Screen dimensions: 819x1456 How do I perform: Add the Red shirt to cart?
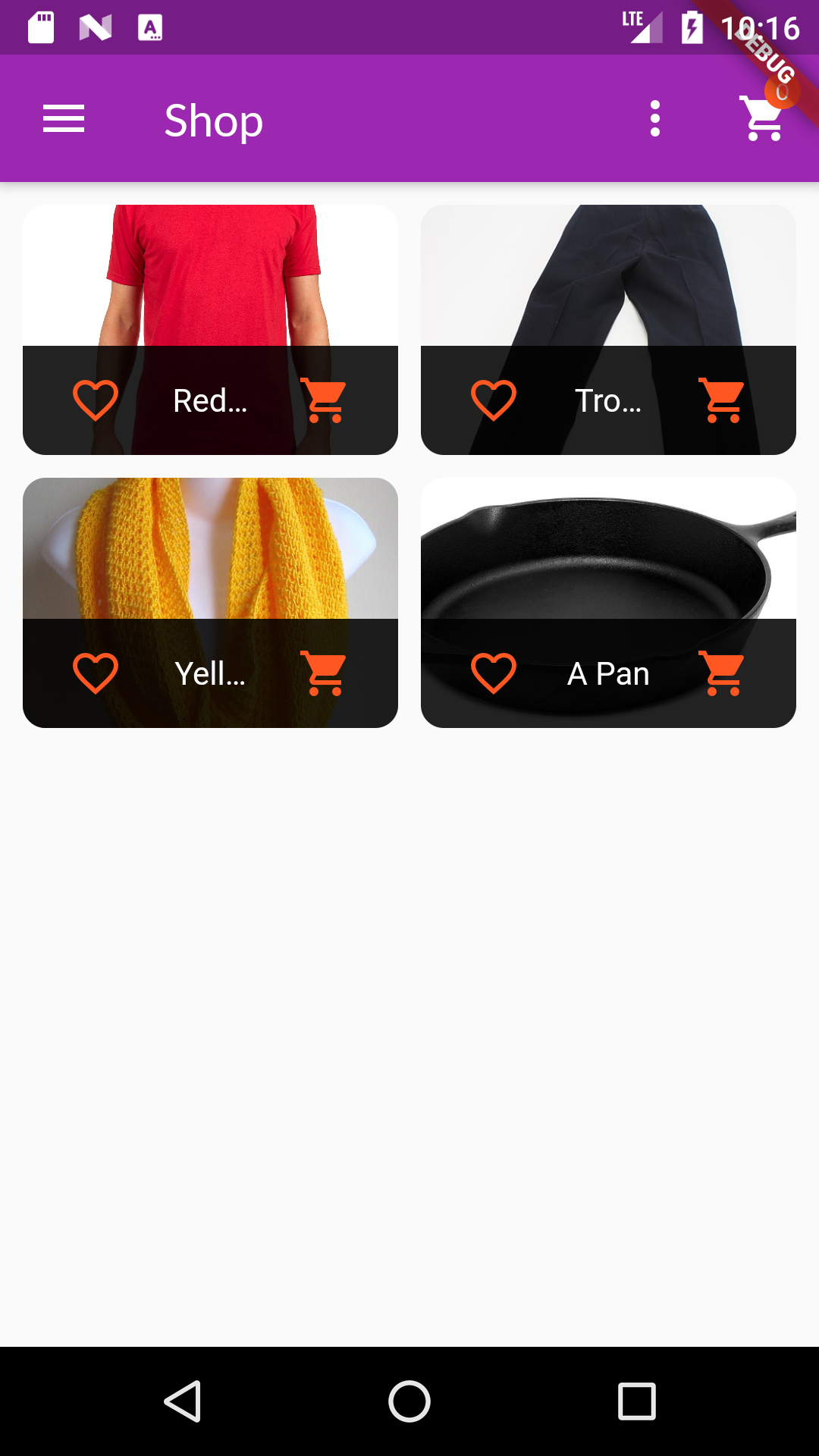[x=324, y=400]
